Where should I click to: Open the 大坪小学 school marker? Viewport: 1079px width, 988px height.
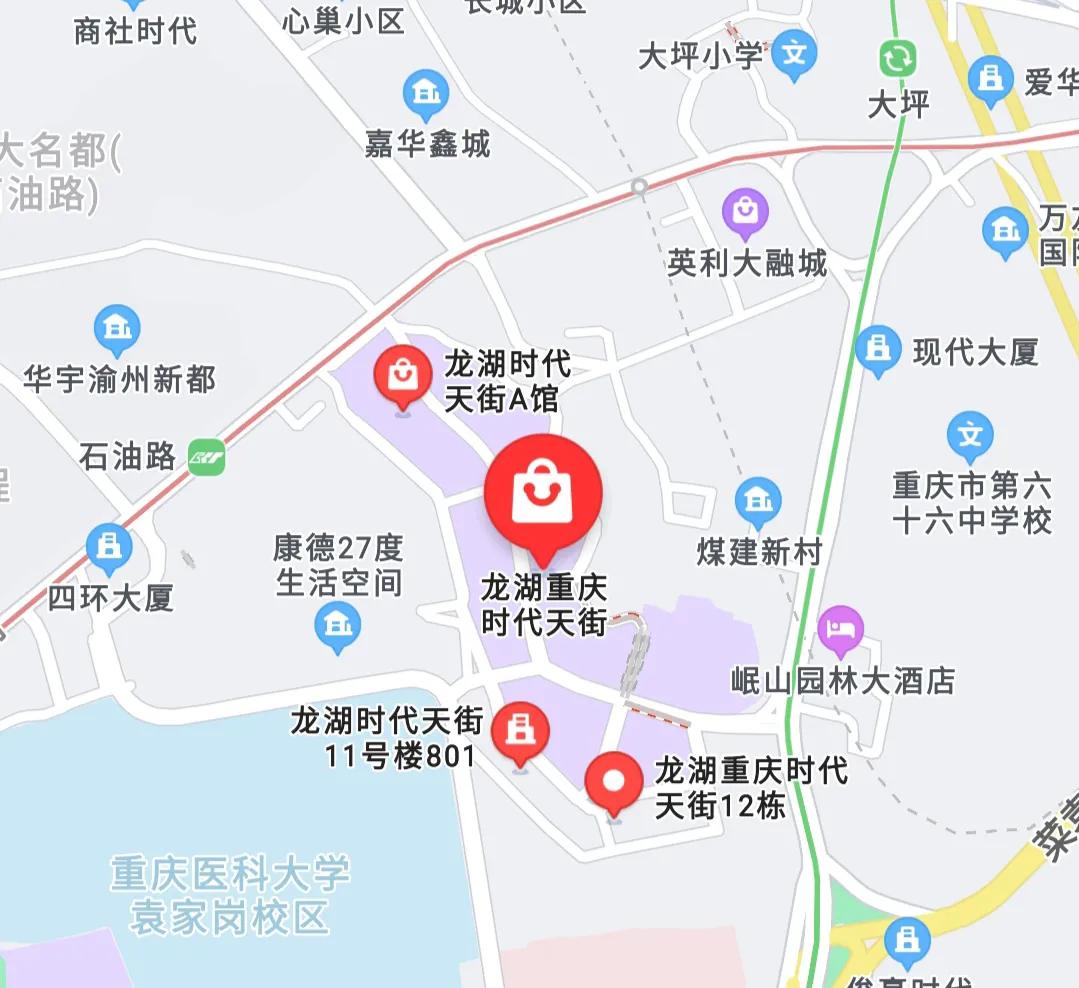coord(795,50)
